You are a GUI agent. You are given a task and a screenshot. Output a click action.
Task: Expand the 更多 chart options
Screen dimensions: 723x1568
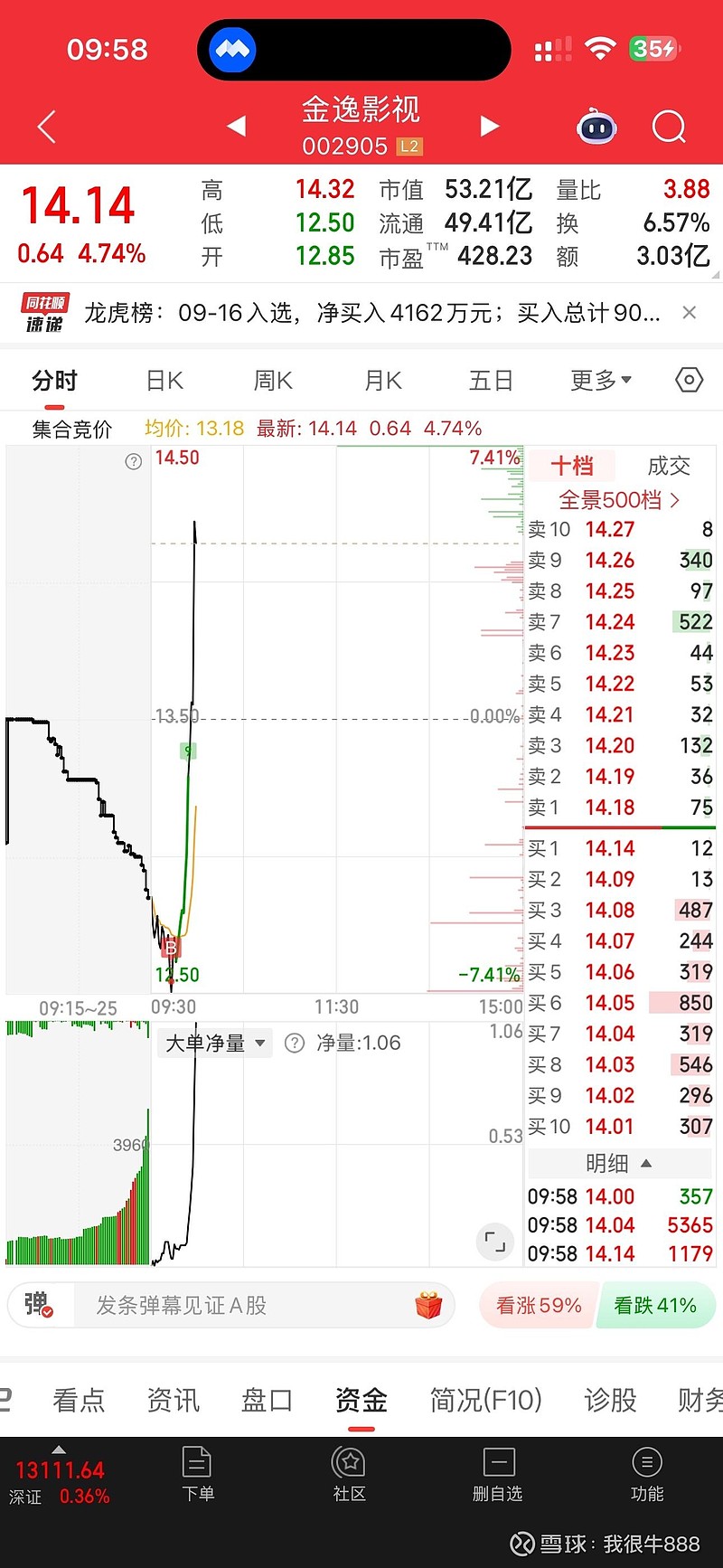point(601,381)
